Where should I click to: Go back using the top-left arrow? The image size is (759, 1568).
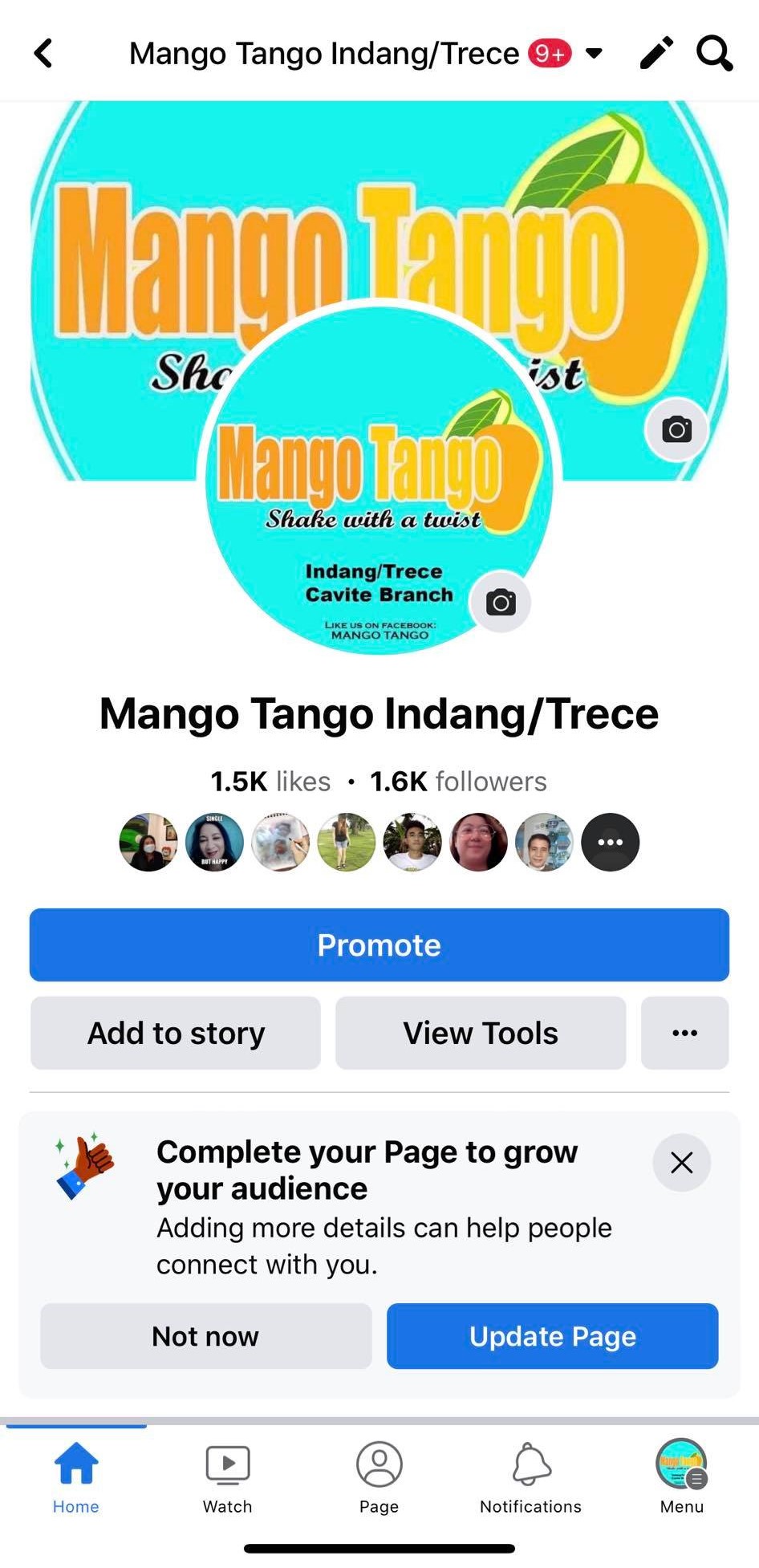point(43,54)
